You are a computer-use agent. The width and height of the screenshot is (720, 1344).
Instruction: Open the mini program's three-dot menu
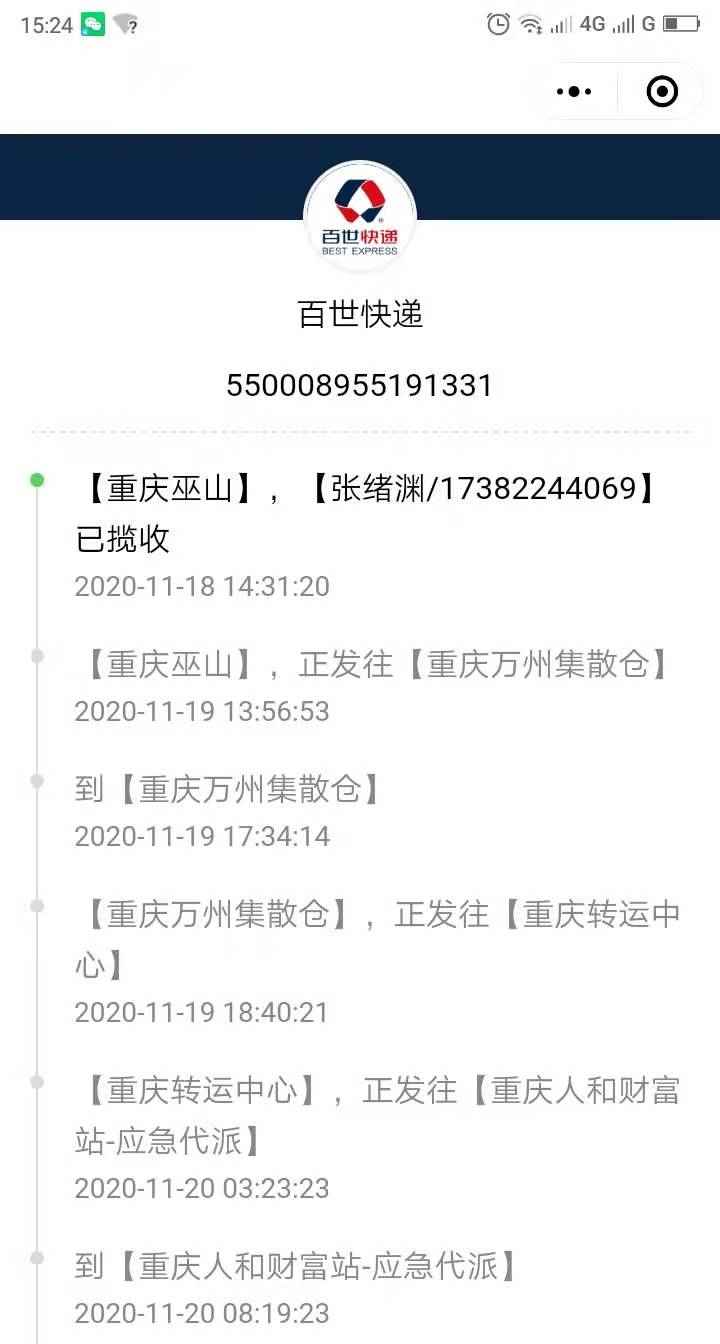574,92
